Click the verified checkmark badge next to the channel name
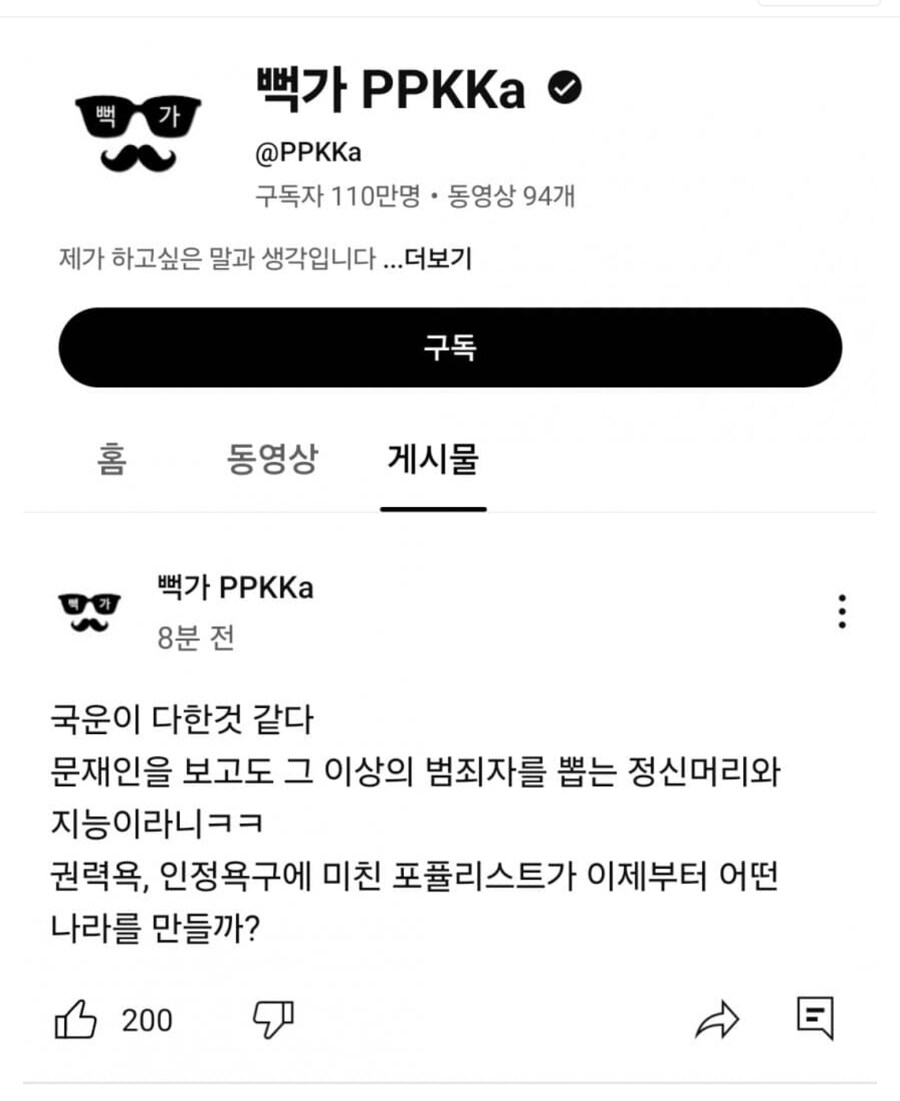The height and width of the screenshot is (1101, 900). (565, 87)
